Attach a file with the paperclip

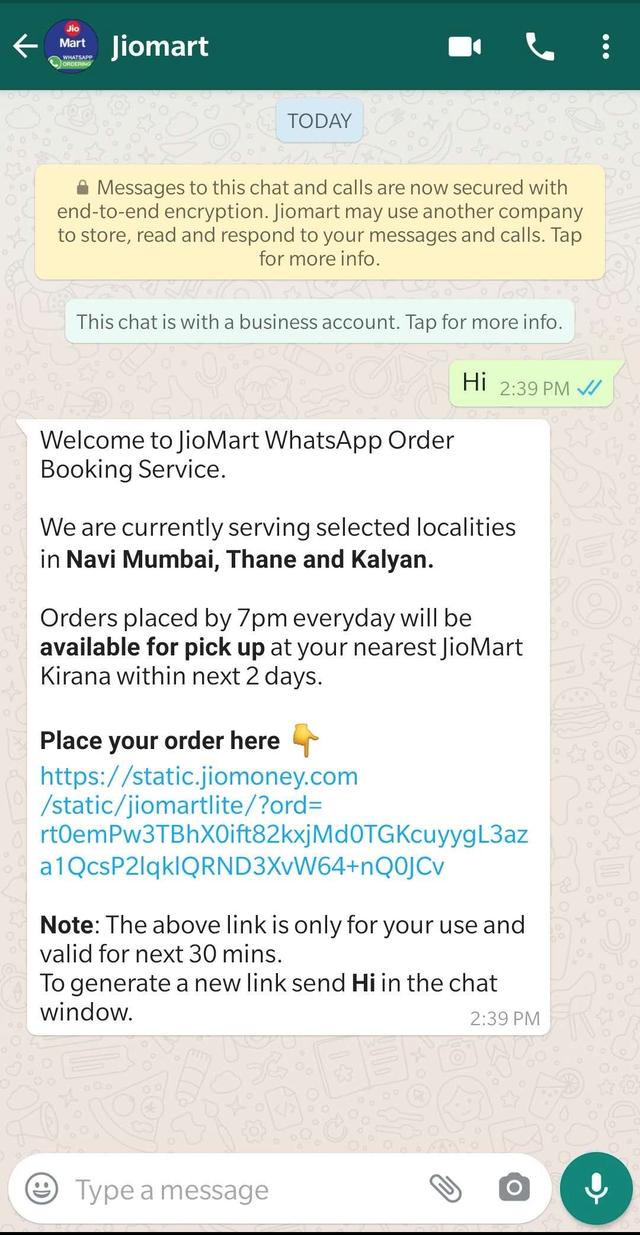(x=446, y=1189)
